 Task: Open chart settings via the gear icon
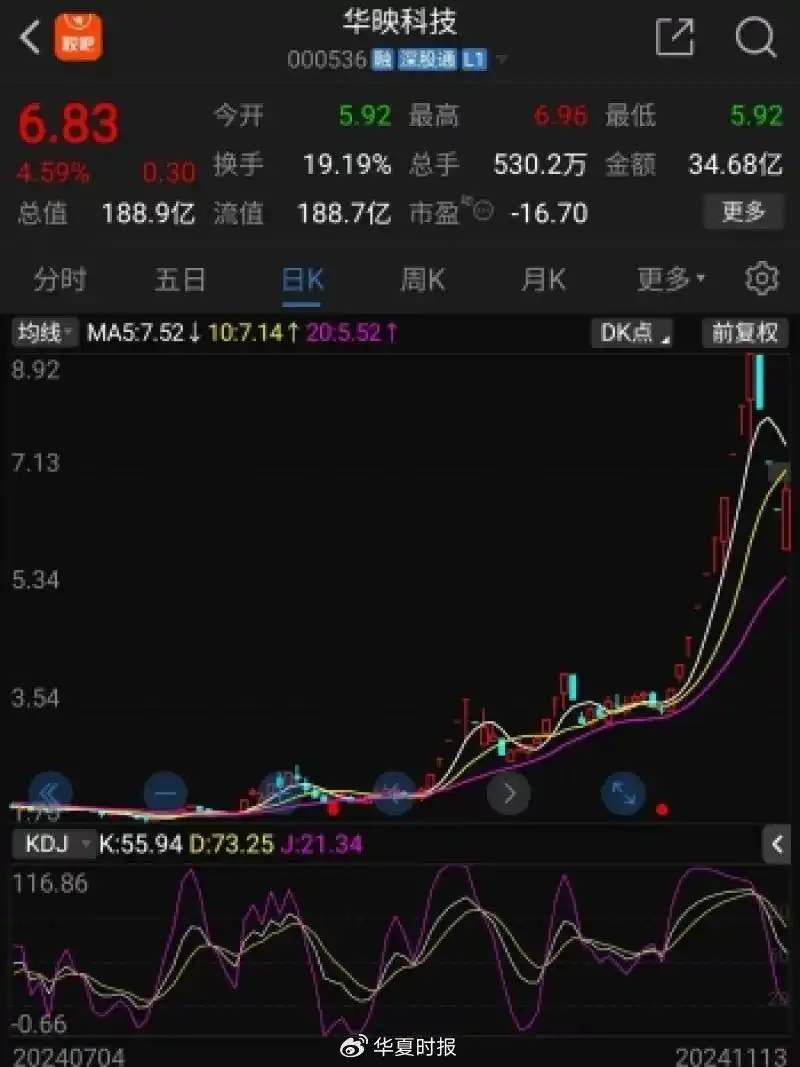tap(760, 280)
